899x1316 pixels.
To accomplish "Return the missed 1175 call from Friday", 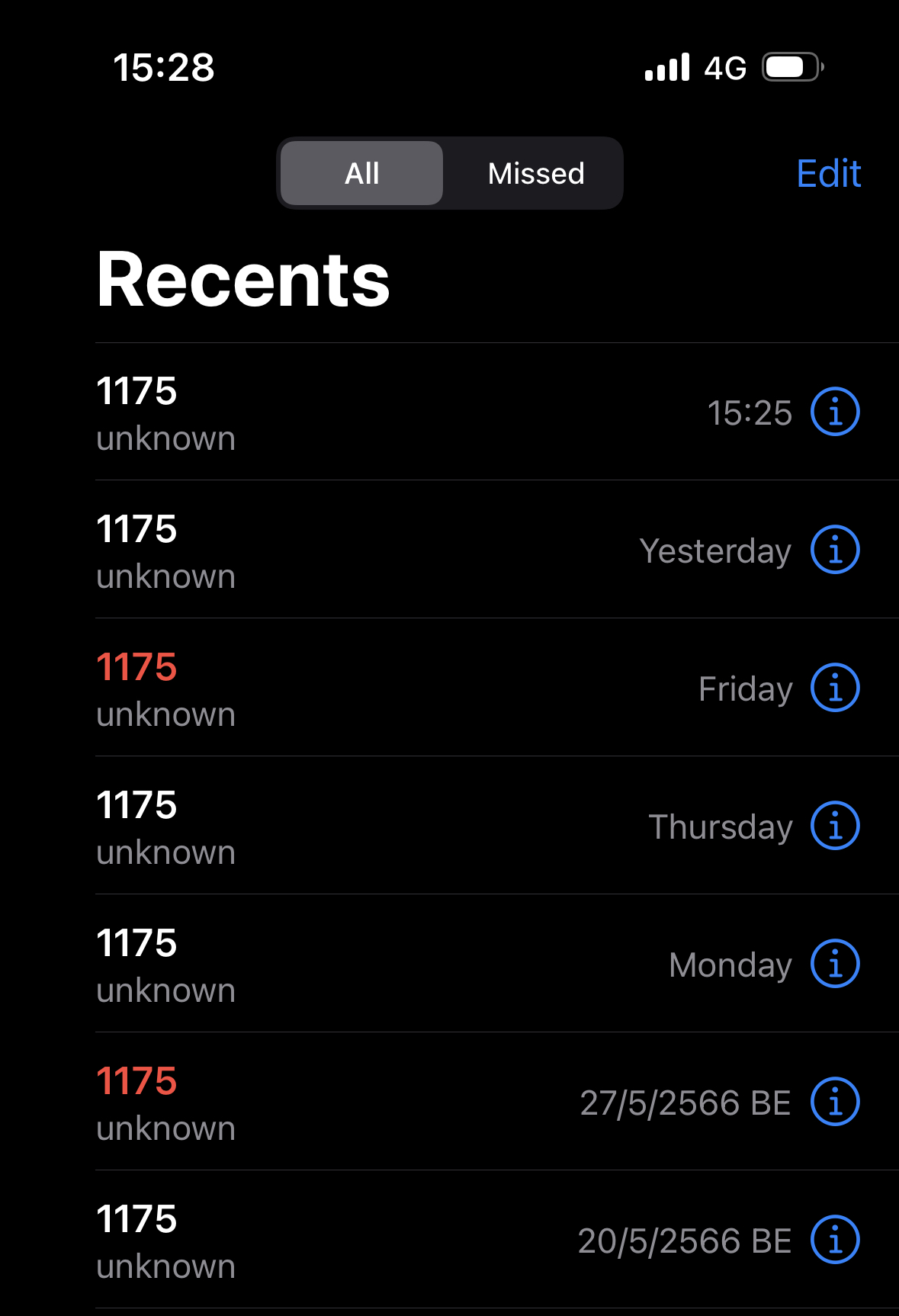I will pos(305,688).
